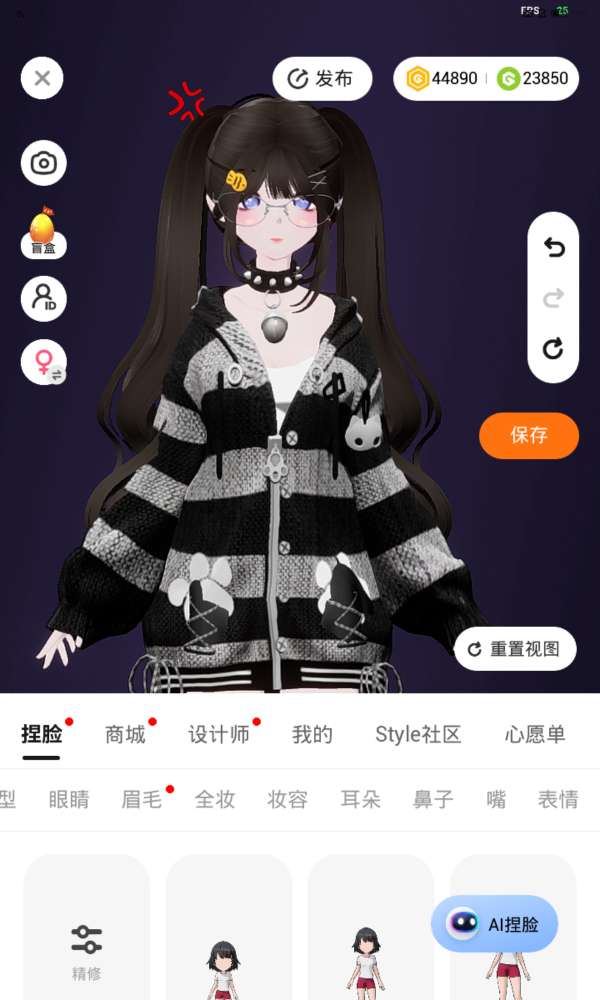Go to the 心愿单 wishlist tab
This screenshot has width=600, height=1000.
[535, 735]
